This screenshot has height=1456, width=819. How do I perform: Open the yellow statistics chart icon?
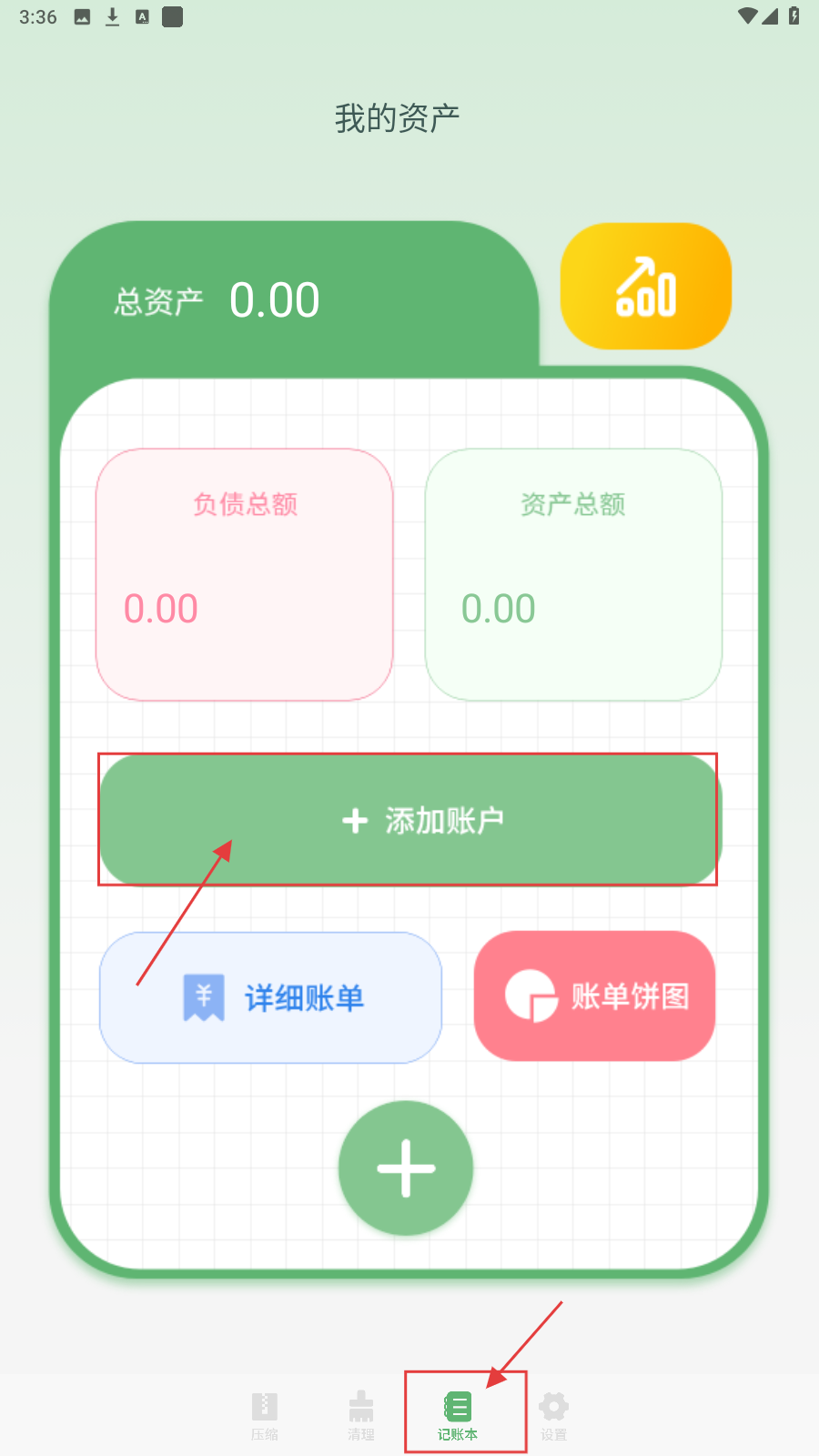pos(645,287)
